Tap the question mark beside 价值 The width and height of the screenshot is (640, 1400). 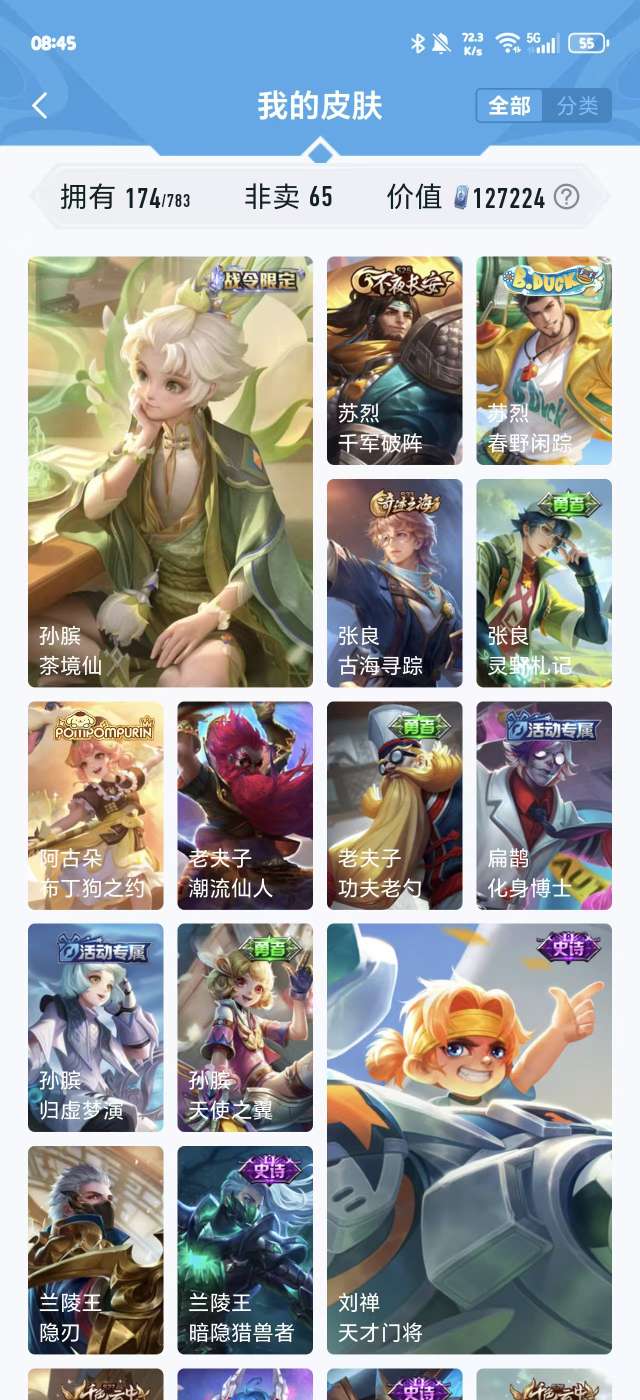point(566,197)
